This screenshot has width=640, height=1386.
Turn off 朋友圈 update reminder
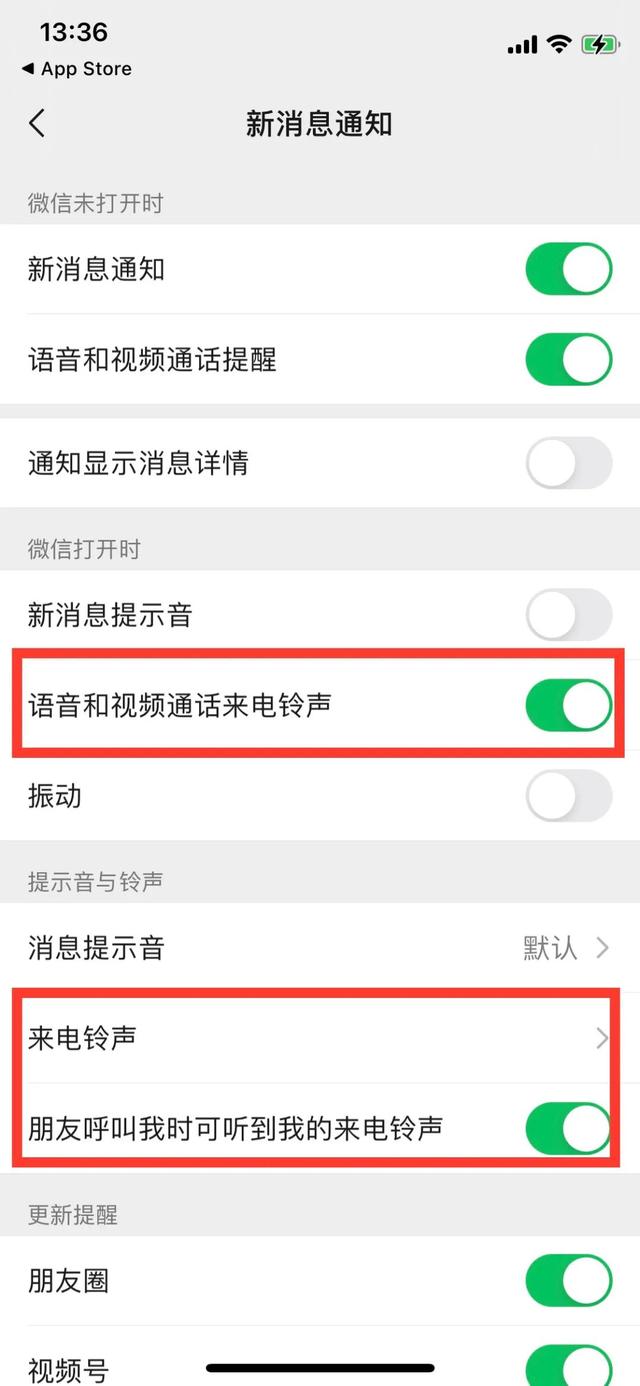click(568, 1281)
